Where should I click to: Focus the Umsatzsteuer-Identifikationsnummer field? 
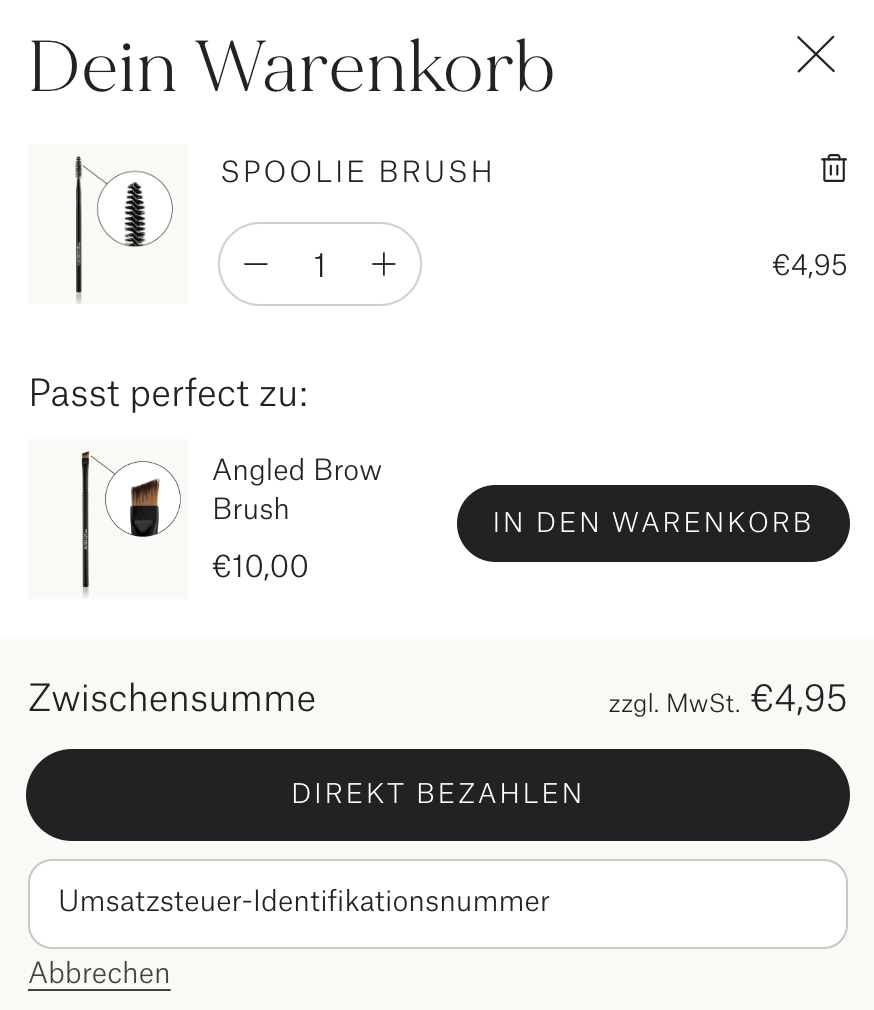[x=437, y=903]
